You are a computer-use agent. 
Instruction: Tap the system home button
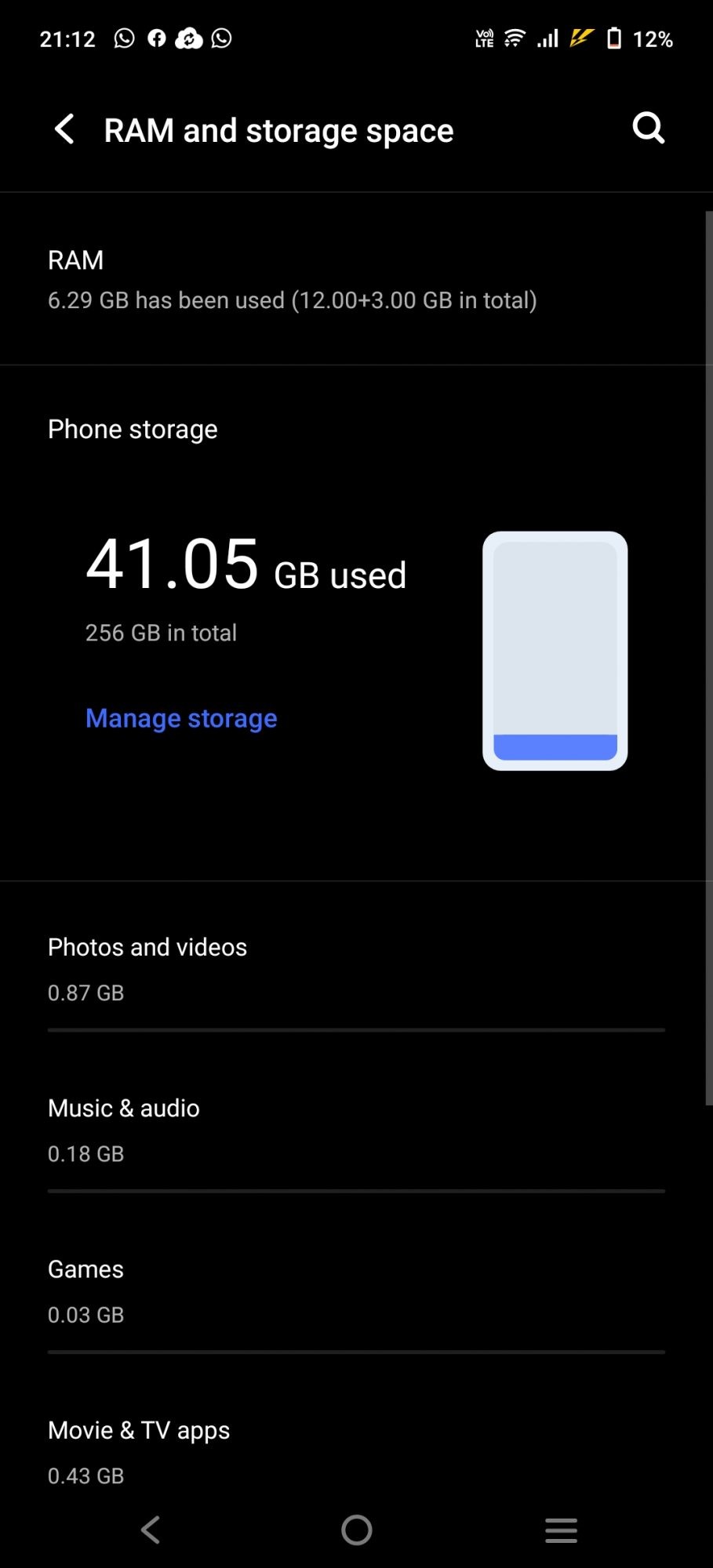[x=357, y=1530]
